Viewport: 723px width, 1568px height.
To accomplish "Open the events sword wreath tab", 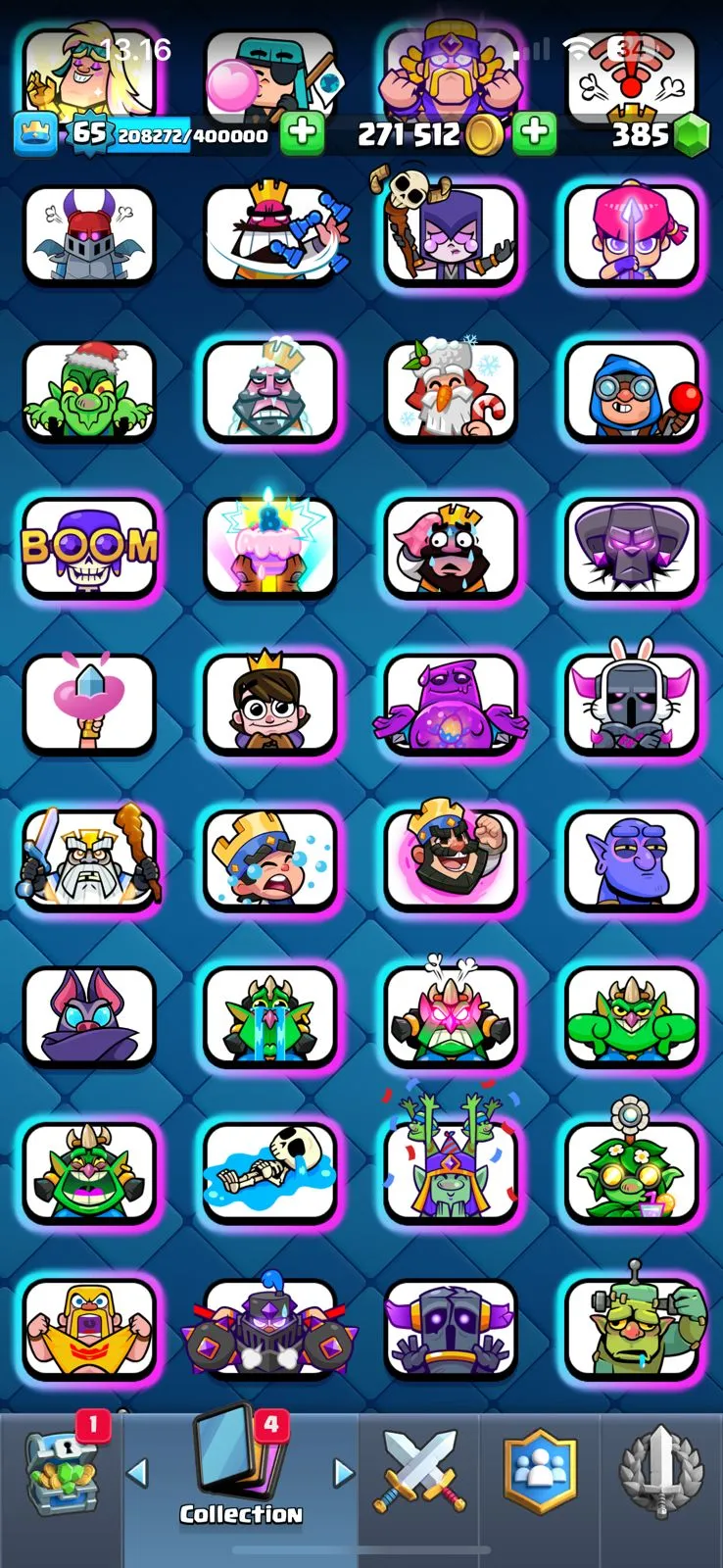I will coord(661,1472).
